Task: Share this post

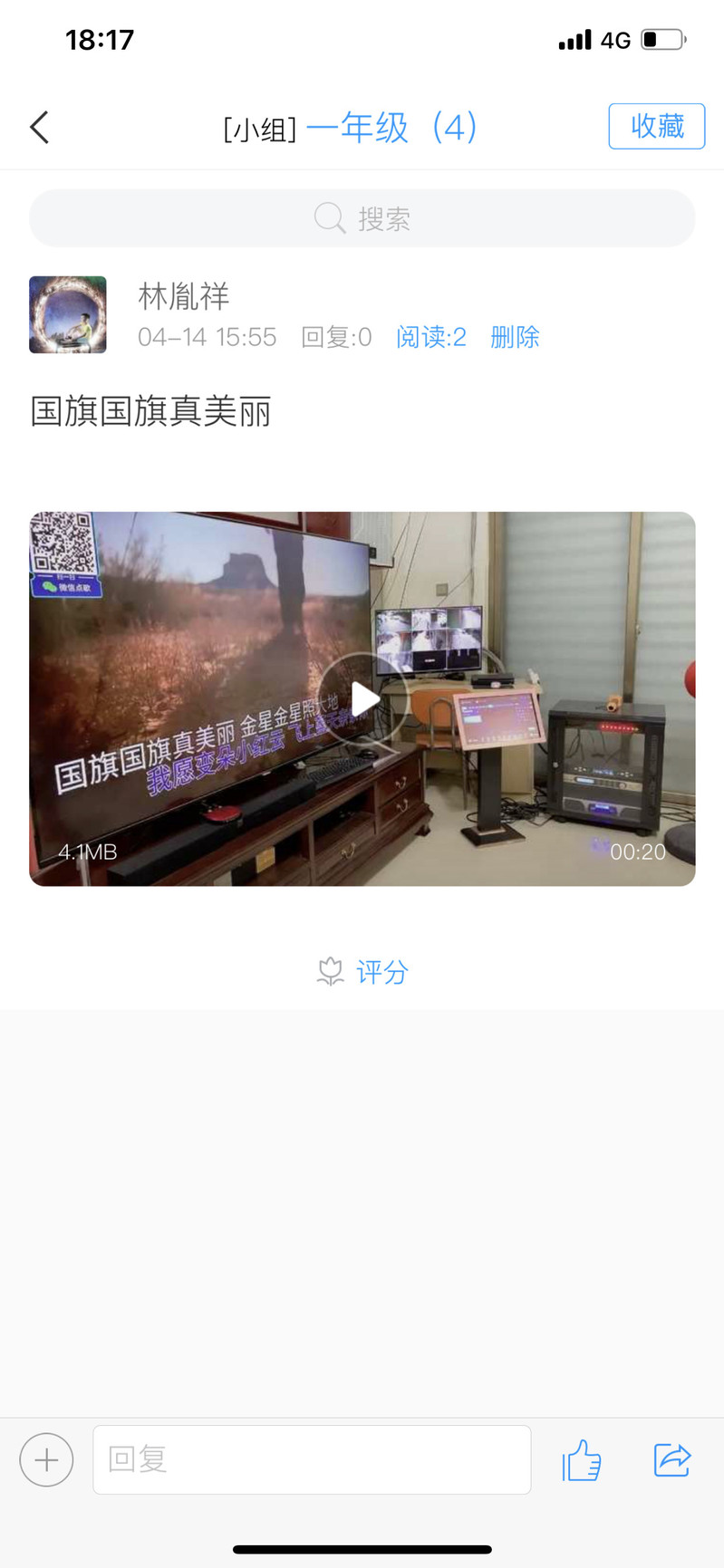Action: coord(672,1459)
